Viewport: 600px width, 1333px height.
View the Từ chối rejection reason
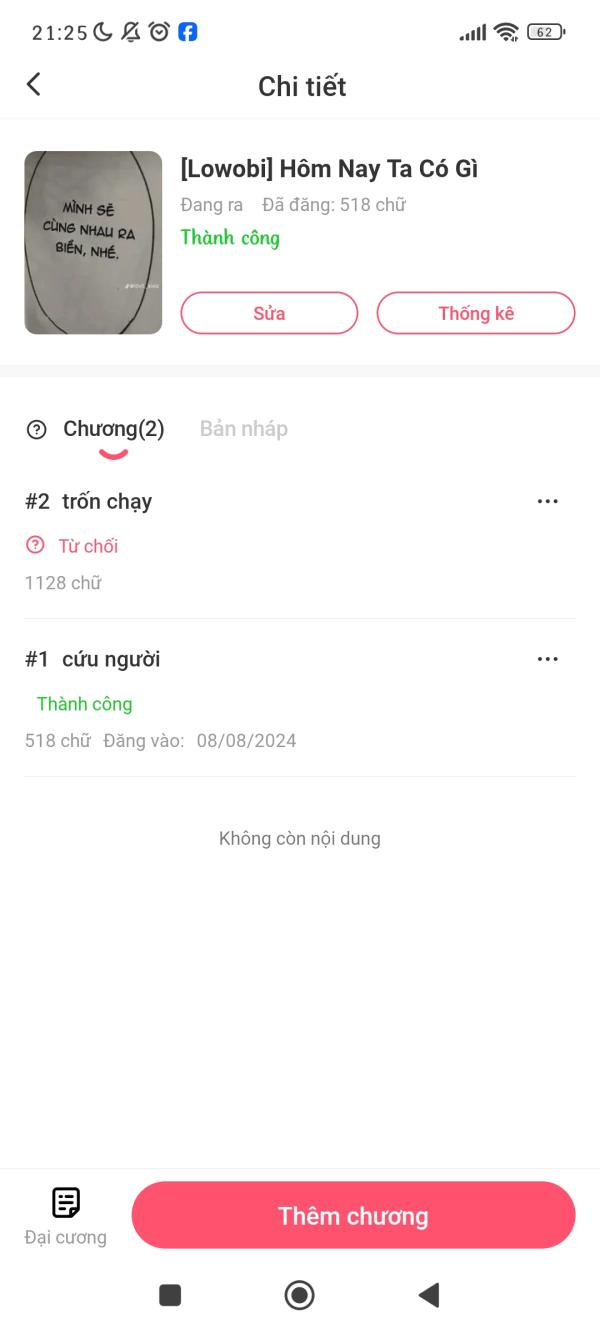tap(76, 546)
